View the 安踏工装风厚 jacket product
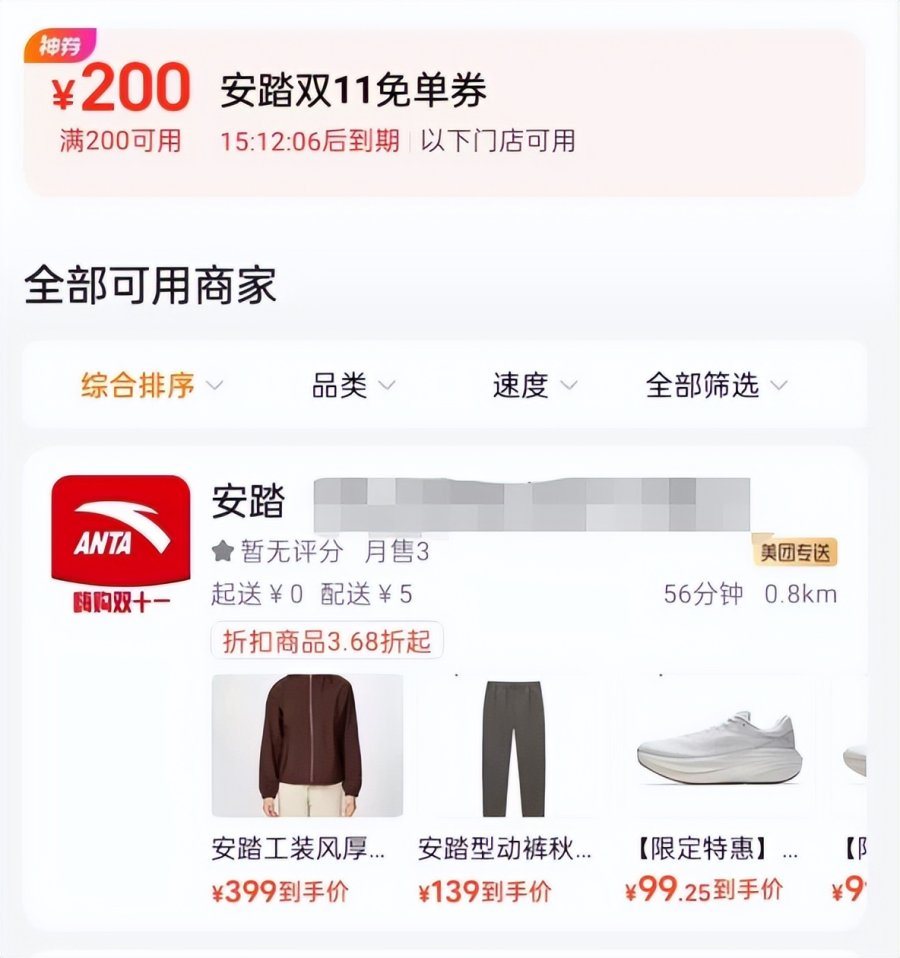The image size is (900, 958). pyautogui.click(x=307, y=746)
